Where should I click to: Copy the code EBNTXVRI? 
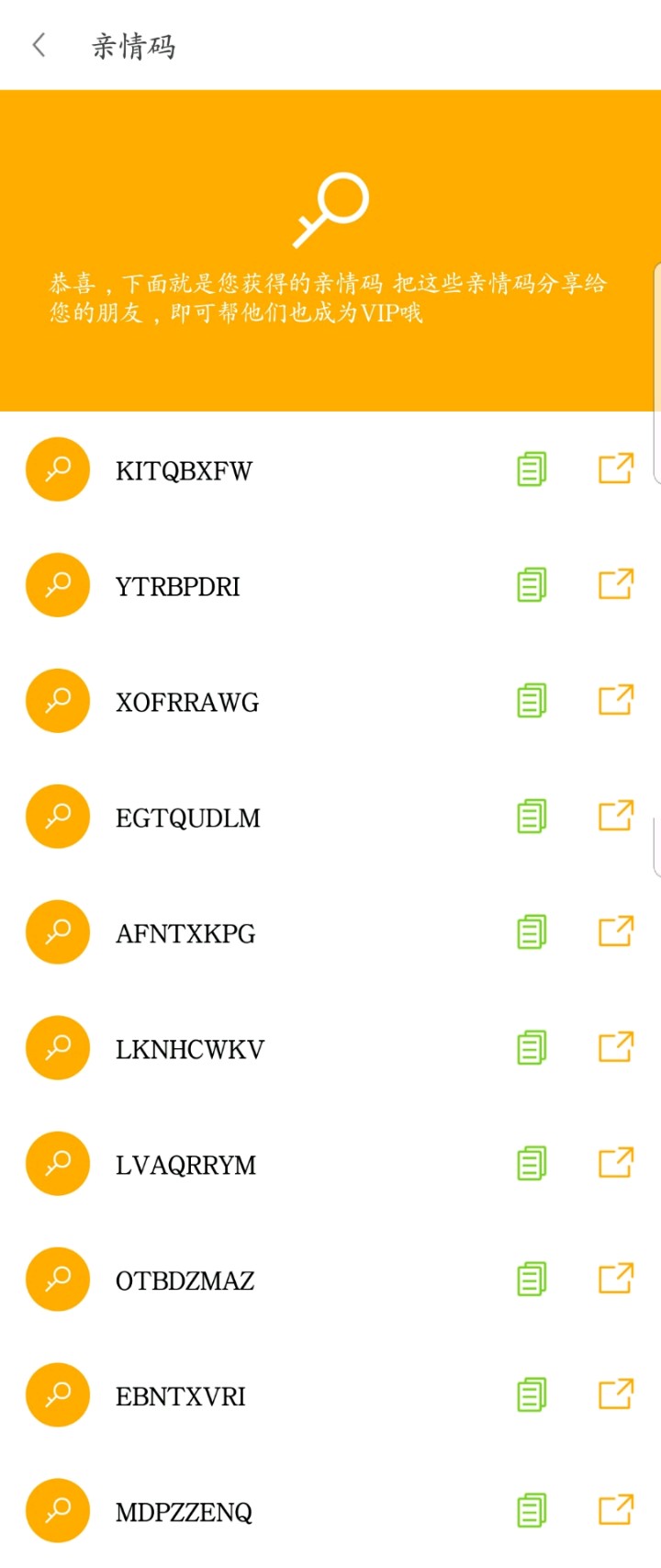pyautogui.click(x=532, y=1395)
